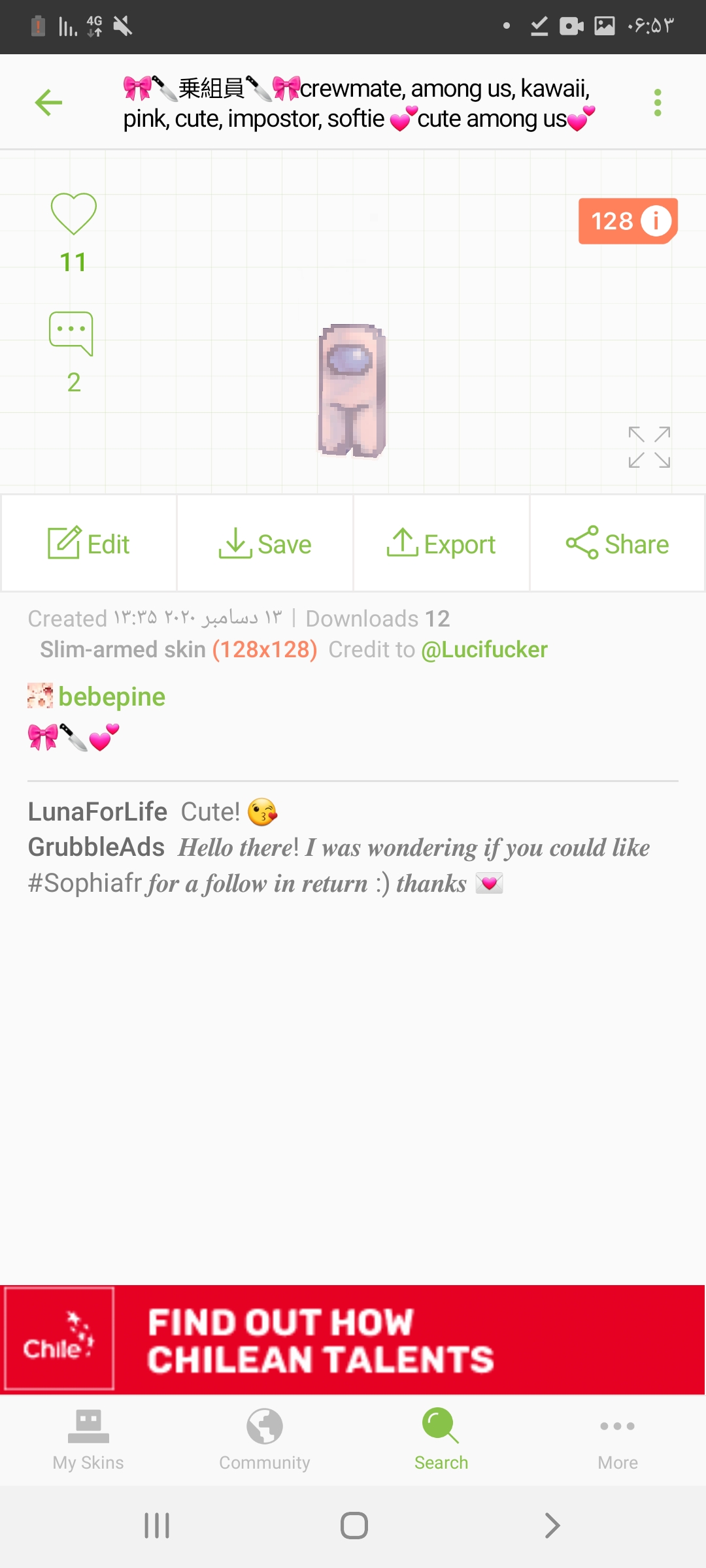Open GrubbleAds commenter profile
This screenshot has width=706, height=1568.
point(96,847)
